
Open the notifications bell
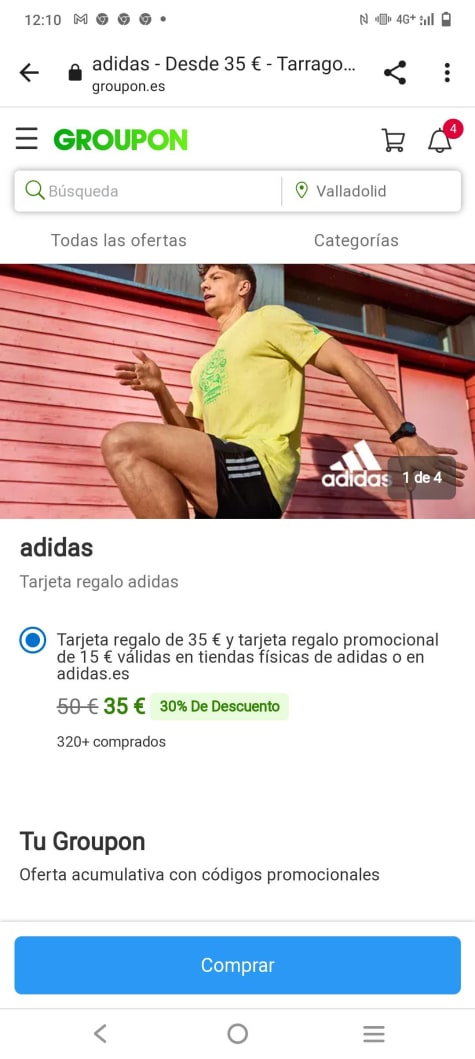(x=440, y=140)
